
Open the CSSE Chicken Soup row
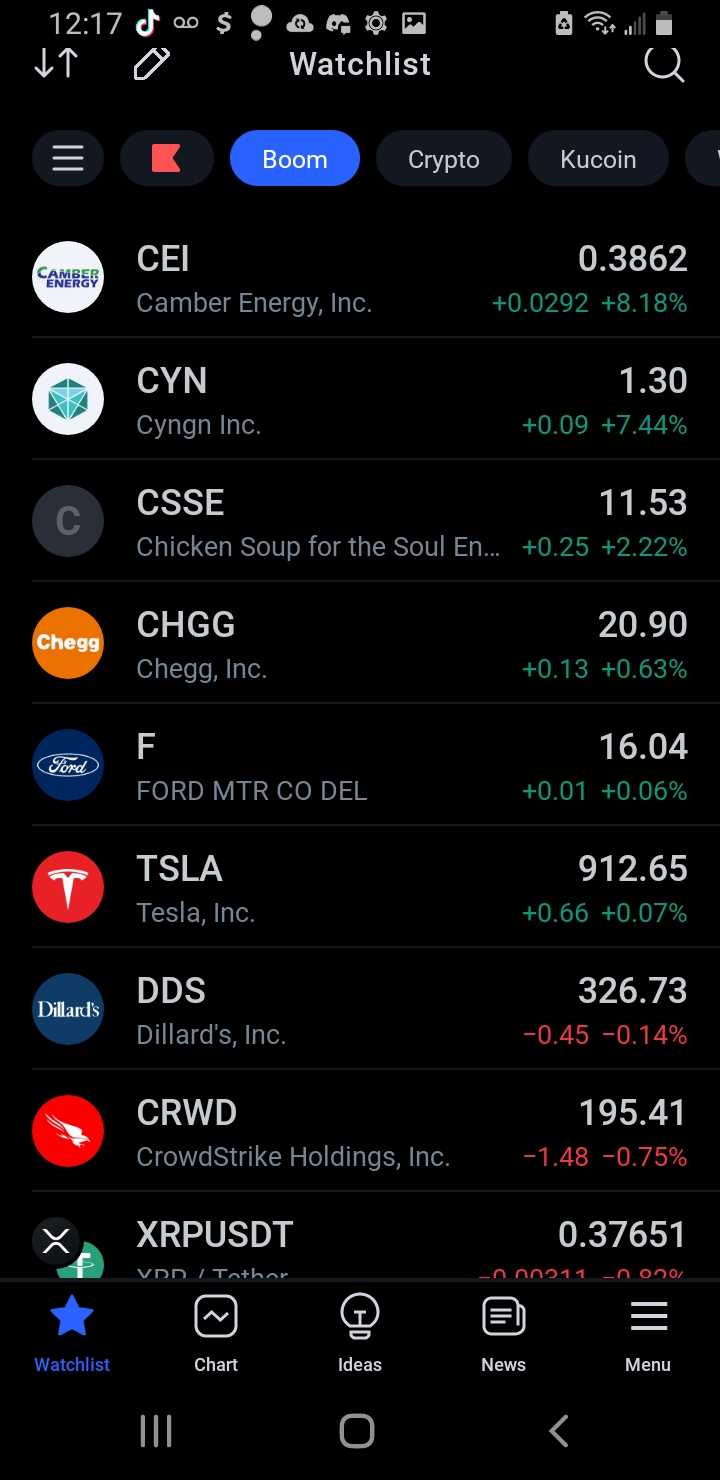(360, 522)
